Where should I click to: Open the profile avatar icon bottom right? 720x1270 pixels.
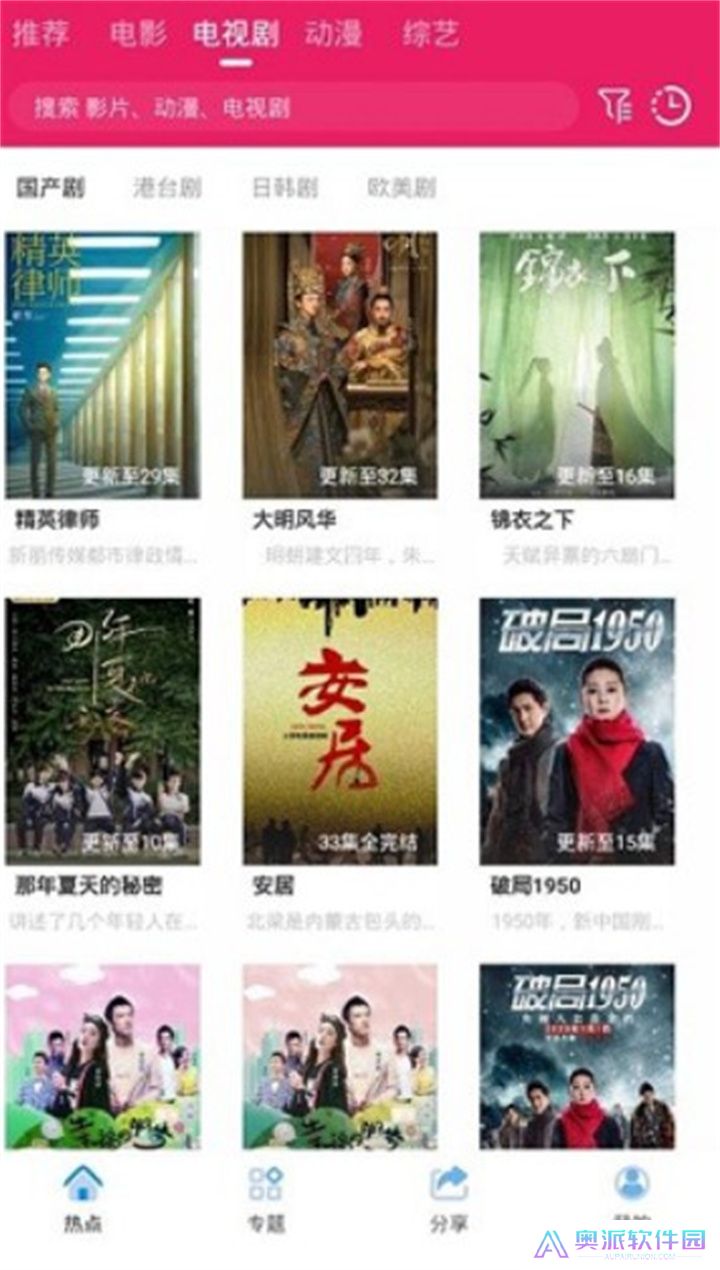tap(630, 1190)
